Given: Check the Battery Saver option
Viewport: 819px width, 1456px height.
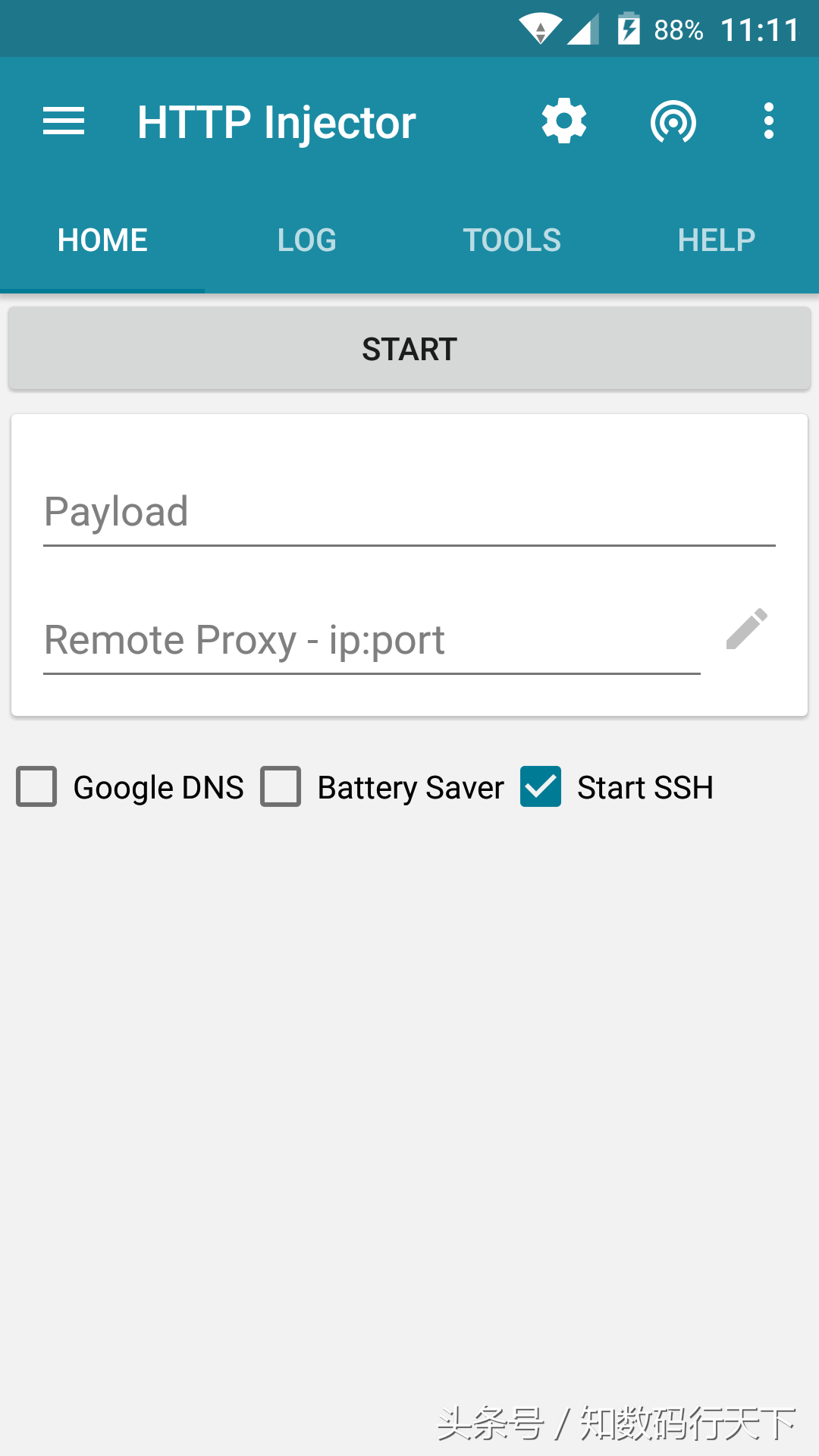Looking at the screenshot, I should tap(281, 786).
